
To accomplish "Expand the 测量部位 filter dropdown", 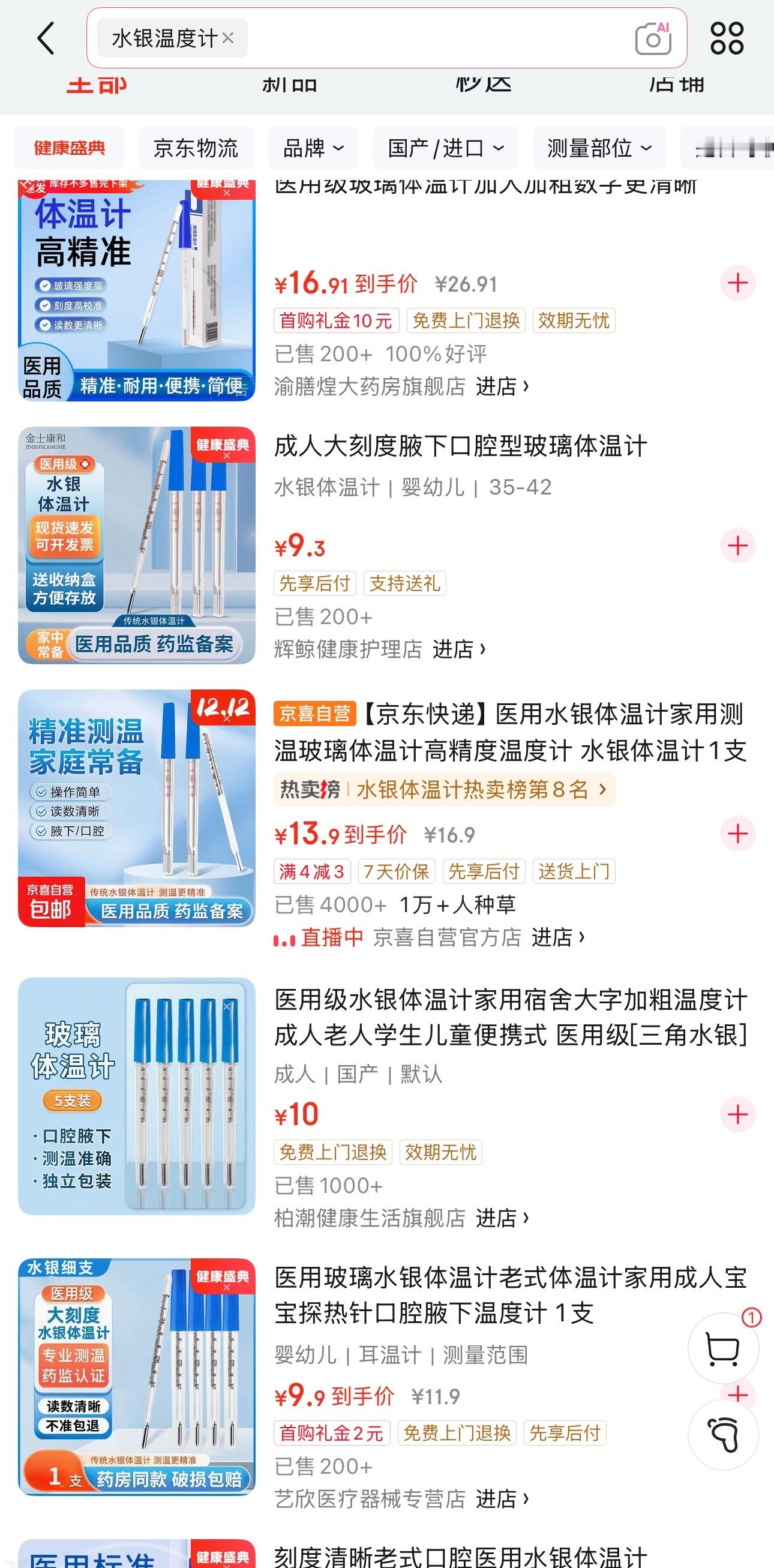I will [598, 147].
